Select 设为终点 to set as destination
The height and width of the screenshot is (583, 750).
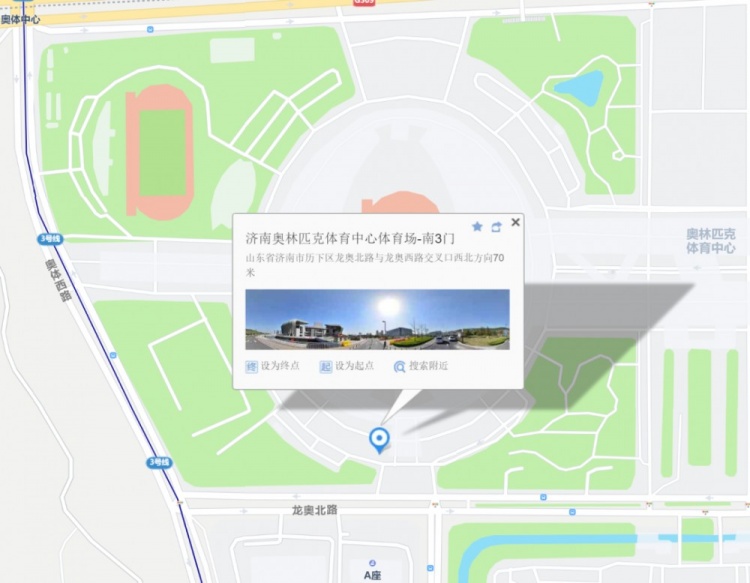click(272, 366)
